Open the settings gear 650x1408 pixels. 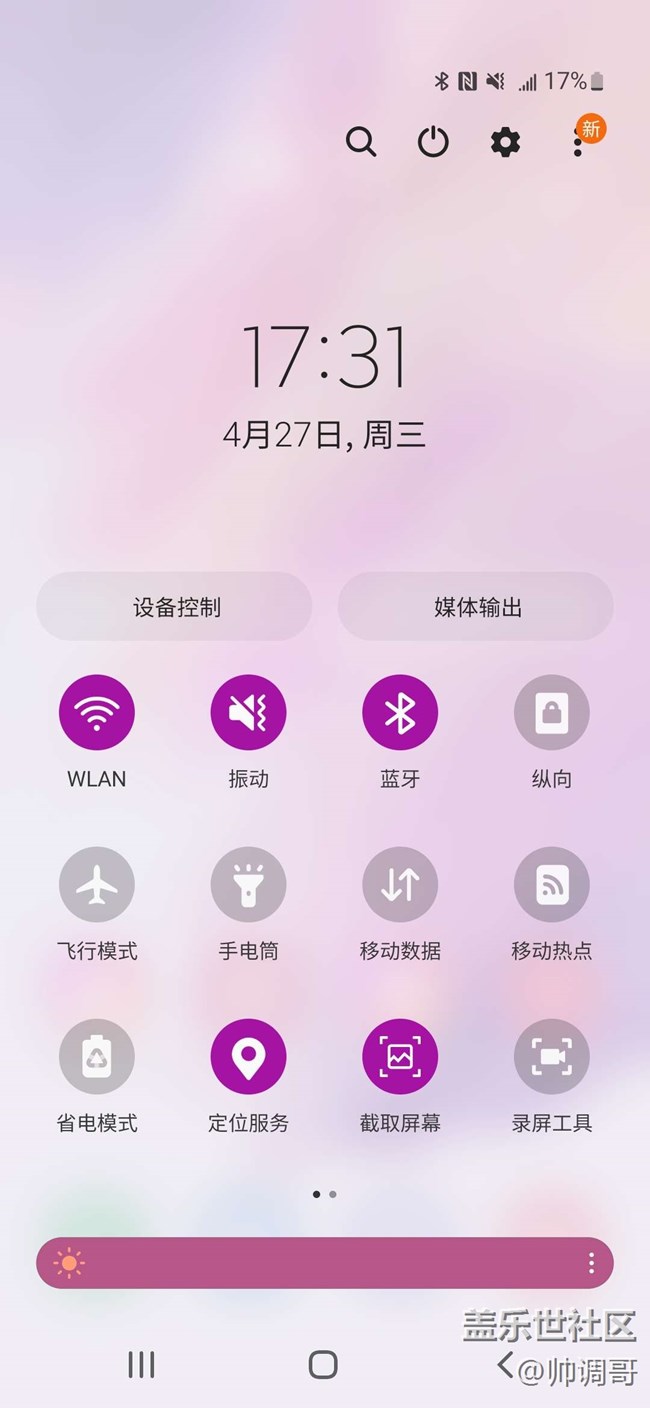click(x=505, y=142)
